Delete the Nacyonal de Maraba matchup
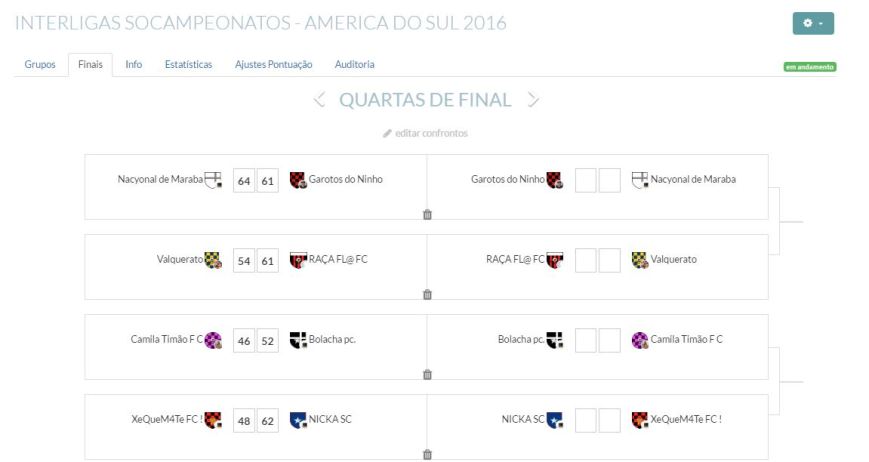Viewport: 869px width, 462px height. [x=427, y=214]
